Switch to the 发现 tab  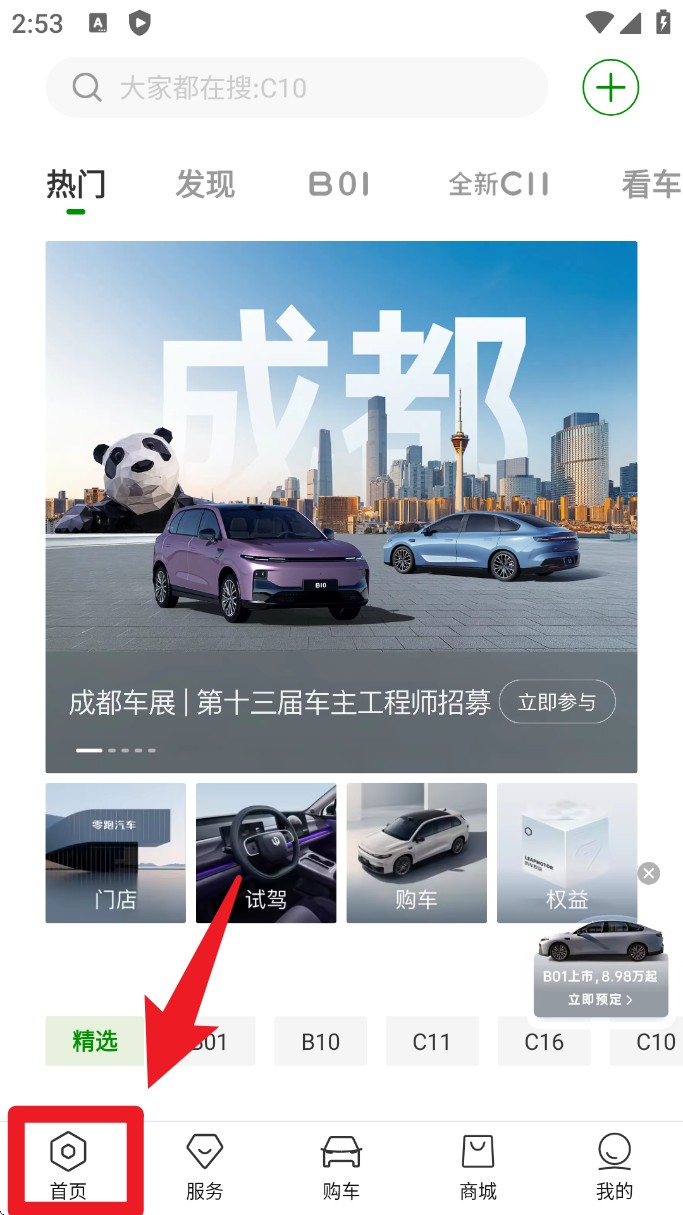click(205, 184)
